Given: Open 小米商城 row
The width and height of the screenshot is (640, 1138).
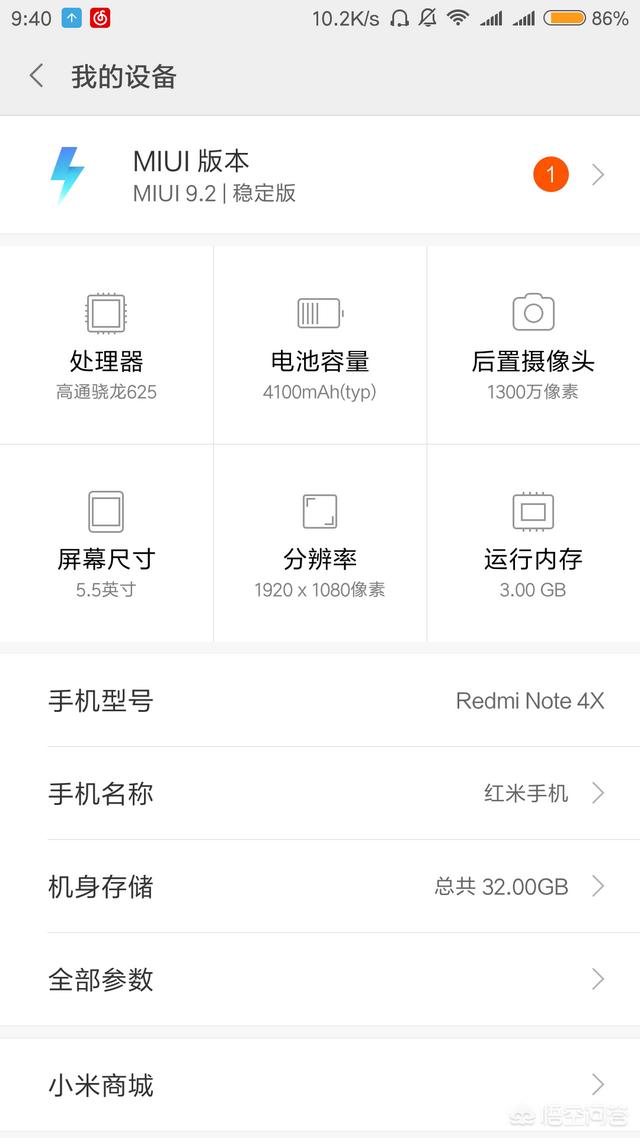Looking at the screenshot, I should (320, 1085).
